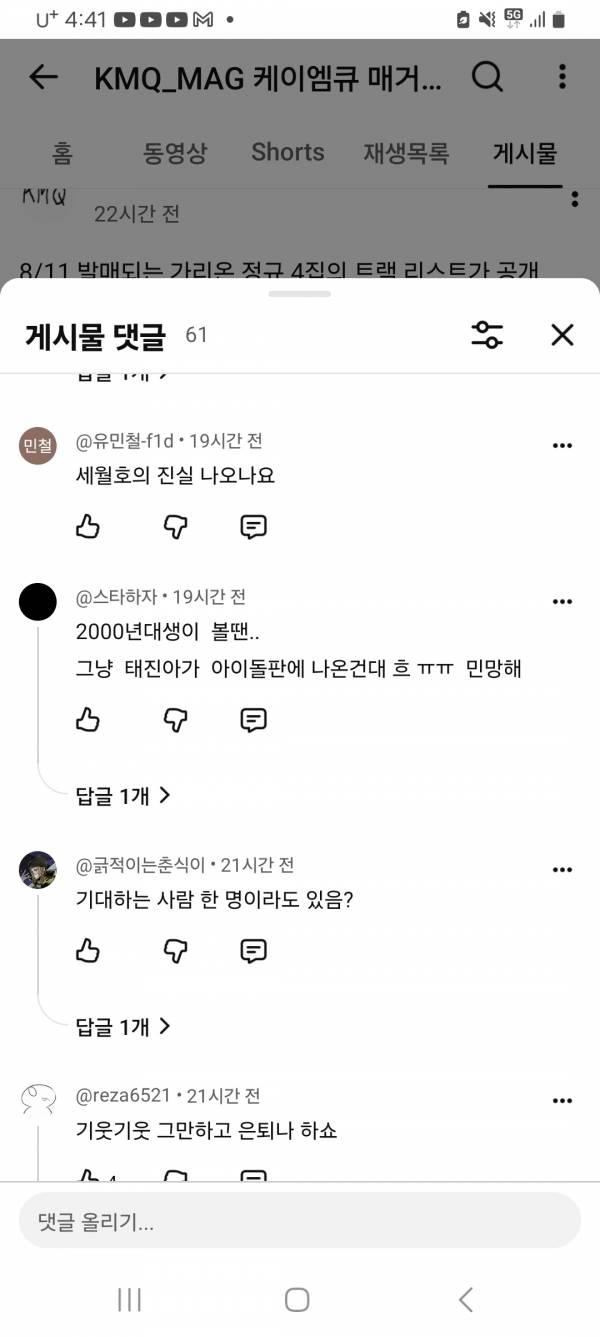
Task: Like the comment by @유민철-f1d
Action: (88, 527)
